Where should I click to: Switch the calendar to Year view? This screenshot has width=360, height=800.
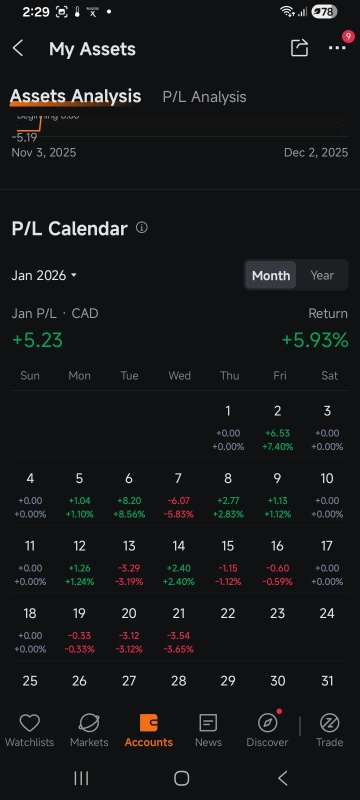(322, 275)
